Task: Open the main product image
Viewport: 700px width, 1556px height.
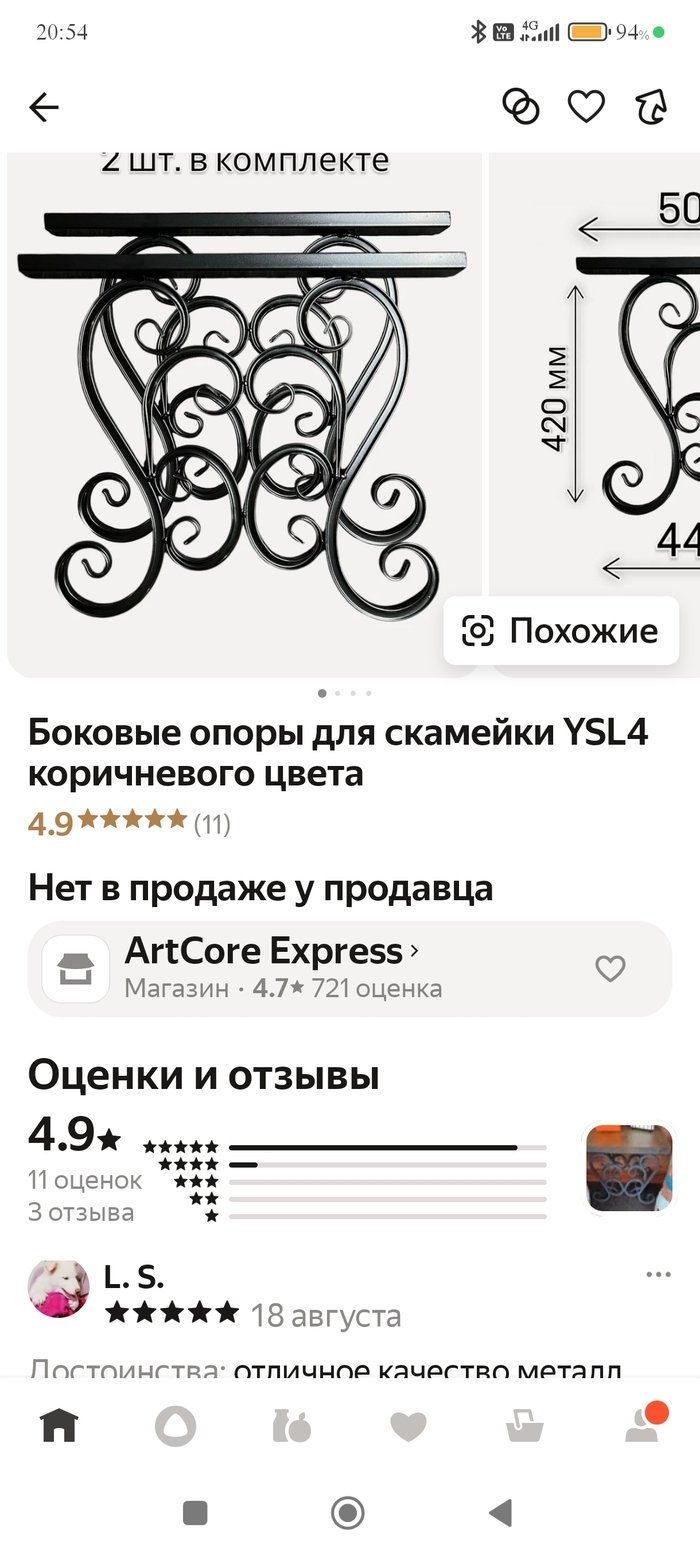Action: [244, 414]
